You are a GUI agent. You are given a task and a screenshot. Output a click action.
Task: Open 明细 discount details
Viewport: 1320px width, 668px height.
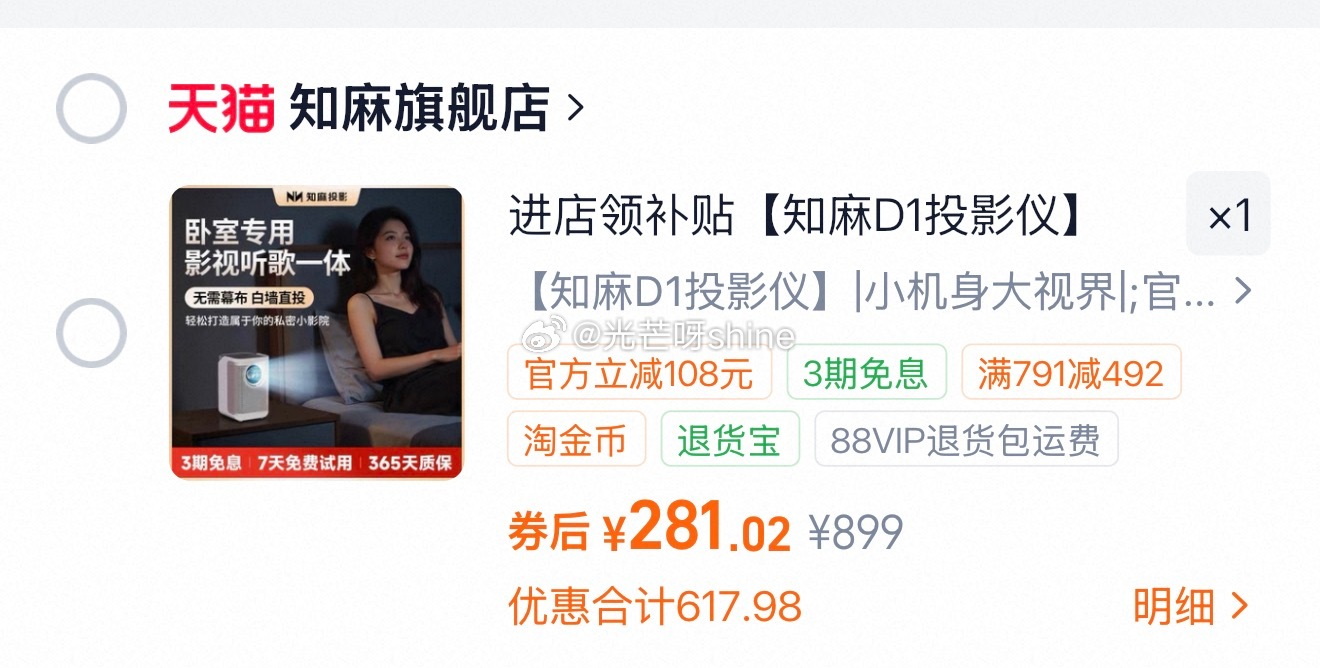coord(1190,606)
